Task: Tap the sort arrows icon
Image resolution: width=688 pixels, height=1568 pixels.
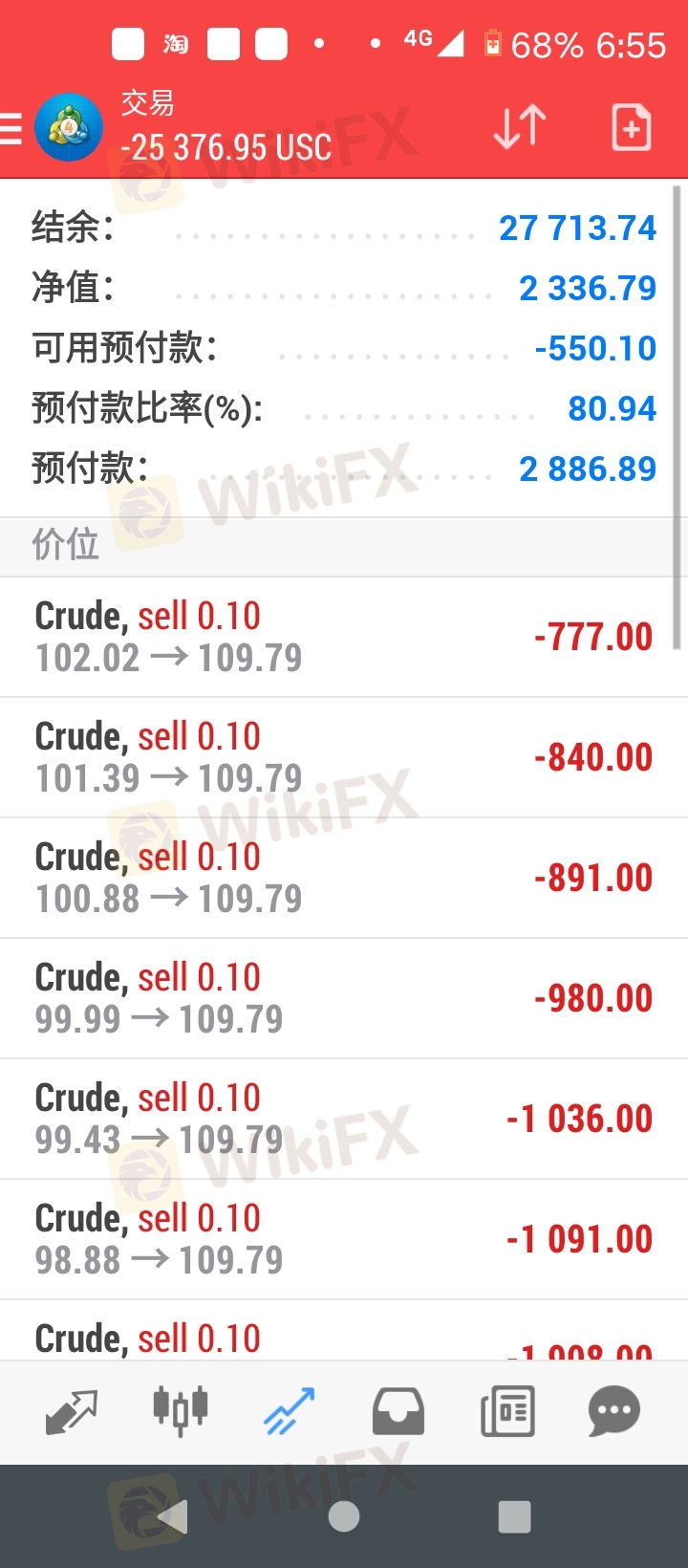Action: [520, 127]
